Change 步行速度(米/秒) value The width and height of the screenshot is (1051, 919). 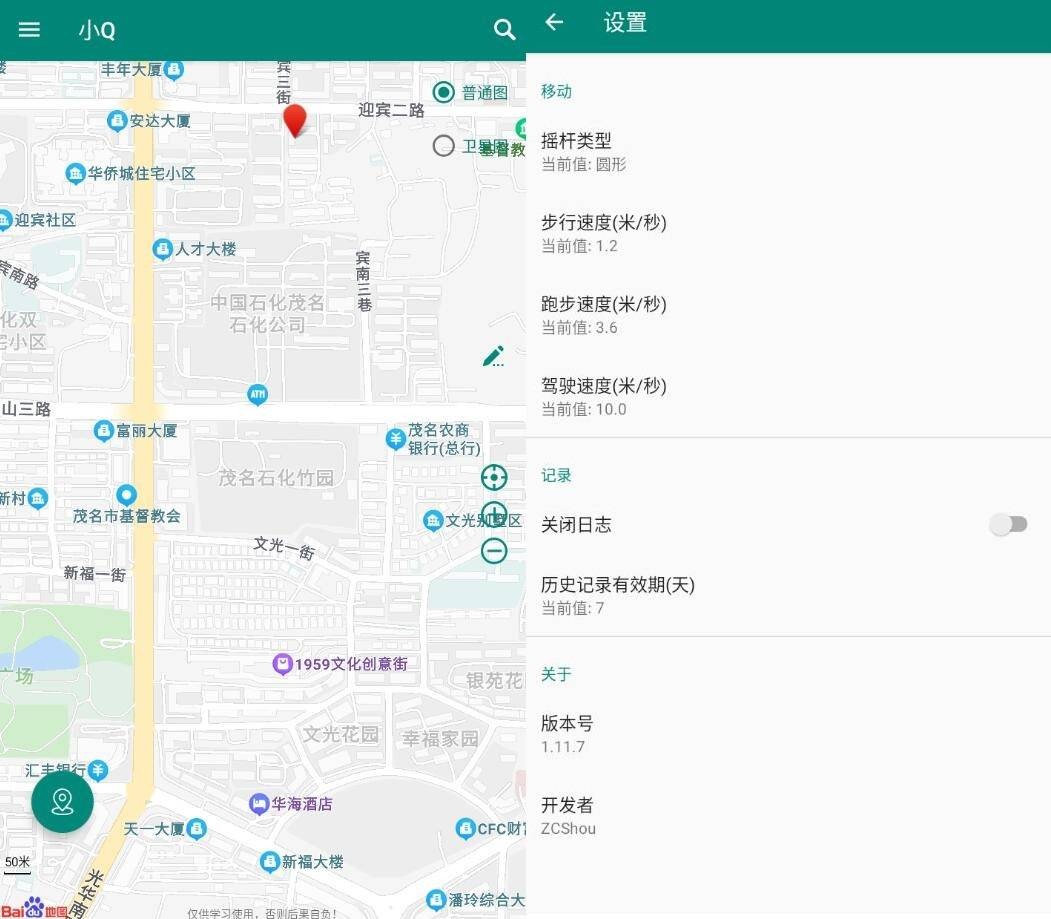click(788, 233)
